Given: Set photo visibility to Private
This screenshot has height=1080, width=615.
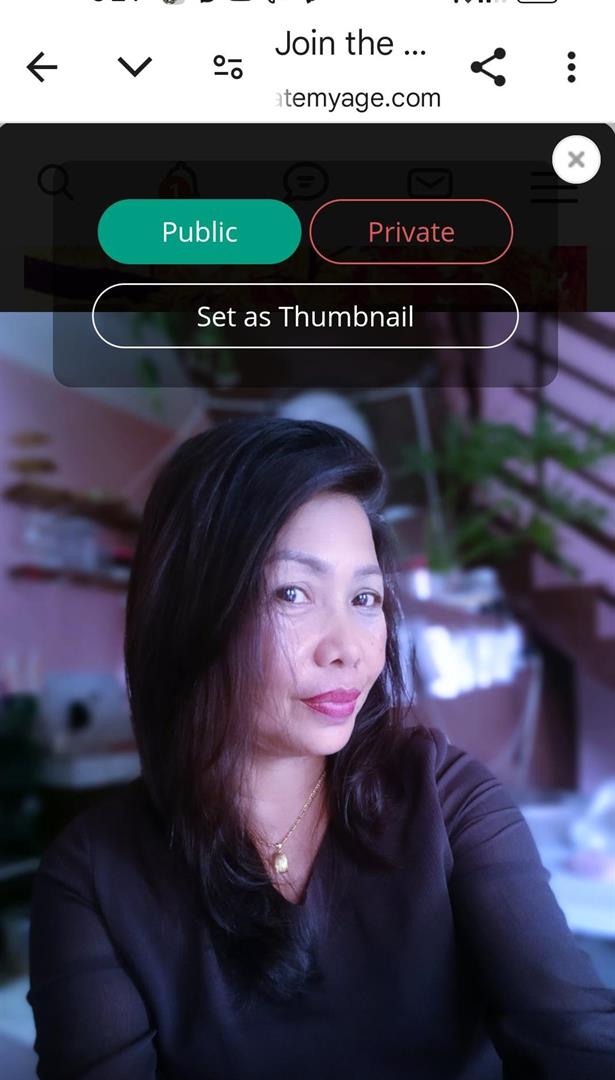Looking at the screenshot, I should click(x=411, y=232).
